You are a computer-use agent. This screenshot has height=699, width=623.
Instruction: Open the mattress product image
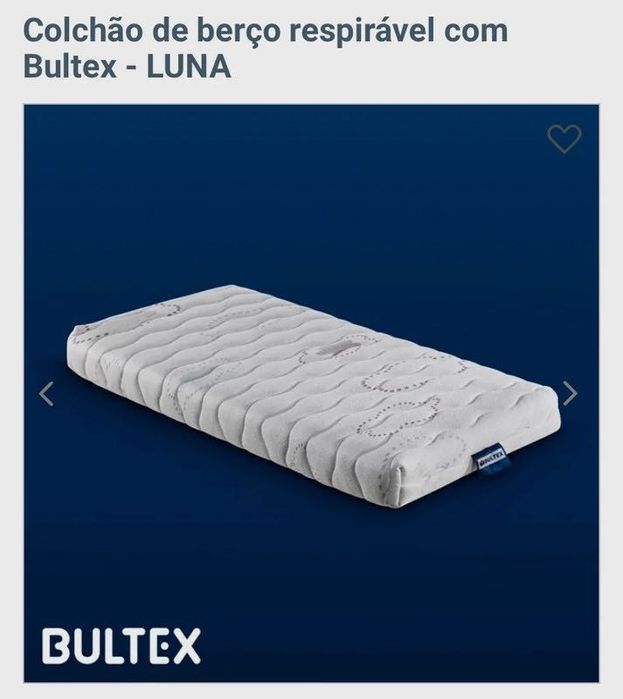tap(312, 395)
